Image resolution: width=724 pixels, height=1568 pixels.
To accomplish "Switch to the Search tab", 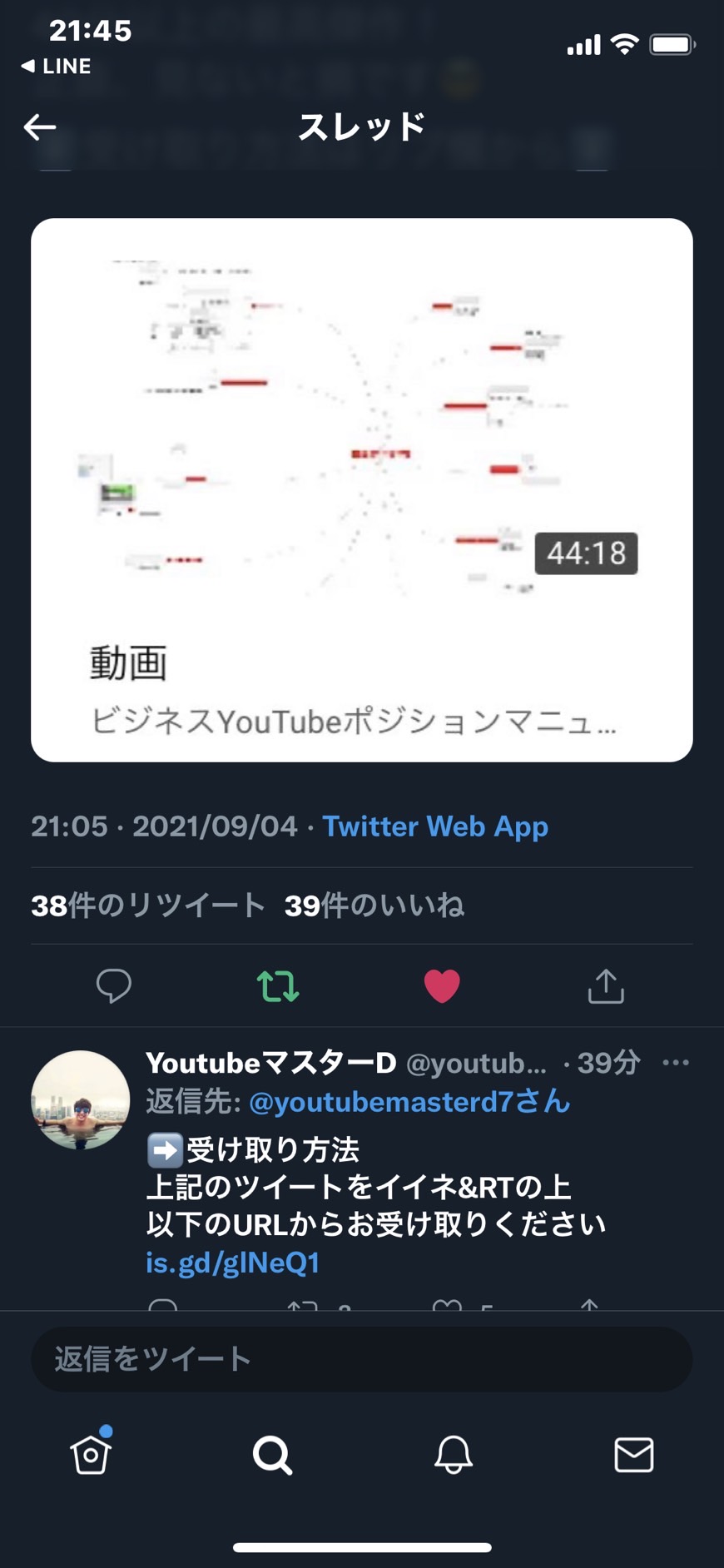I will click(x=272, y=1455).
